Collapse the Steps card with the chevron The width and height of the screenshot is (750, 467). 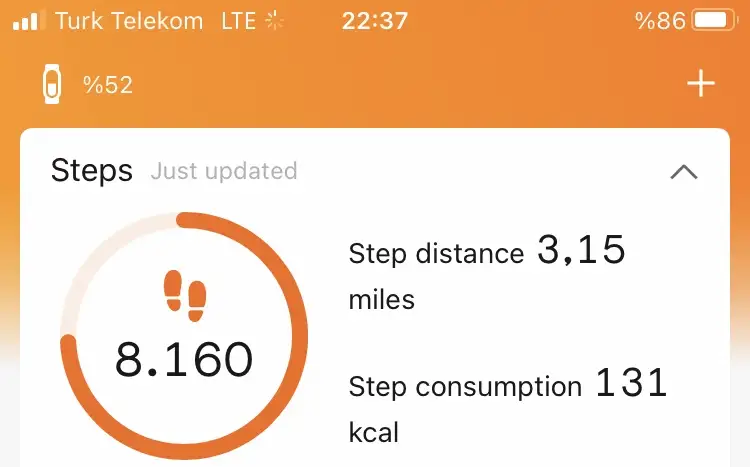[x=683, y=172]
